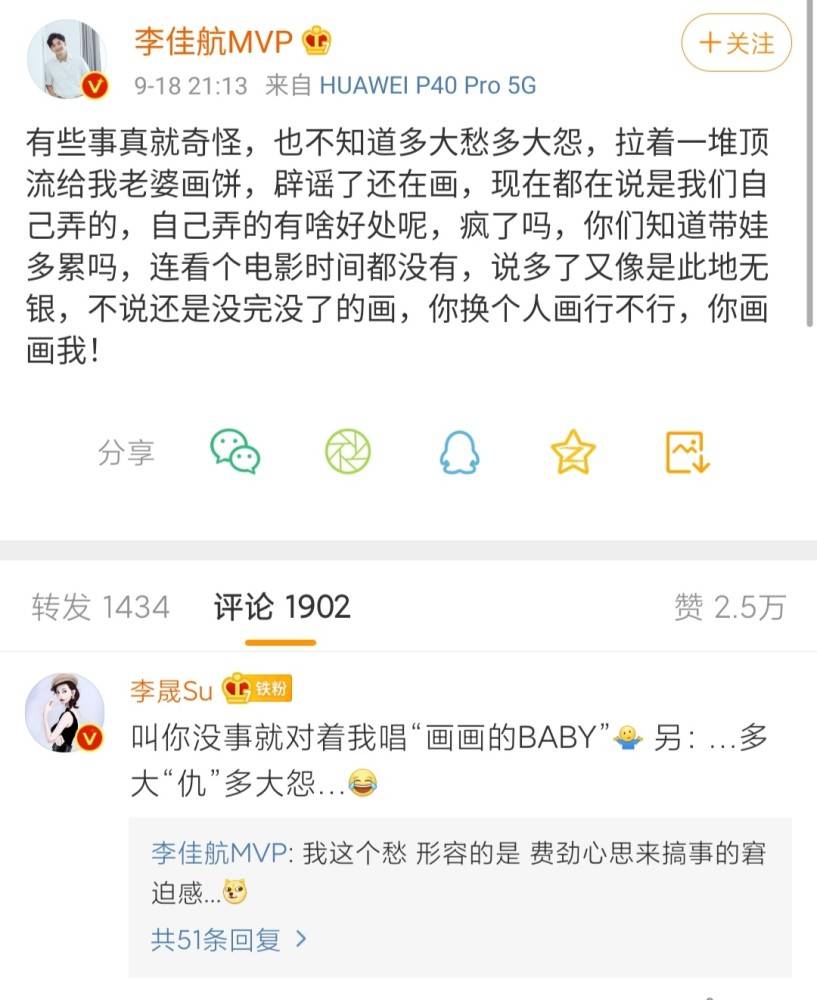This screenshot has width=817, height=1000.
Task: Like the post via 赞 2.5万
Action: 730,607
